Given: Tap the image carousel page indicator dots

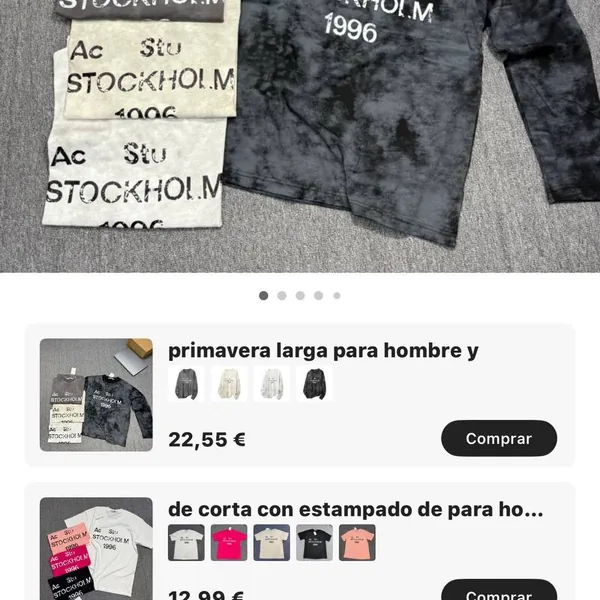Looking at the screenshot, I should (x=300, y=296).
